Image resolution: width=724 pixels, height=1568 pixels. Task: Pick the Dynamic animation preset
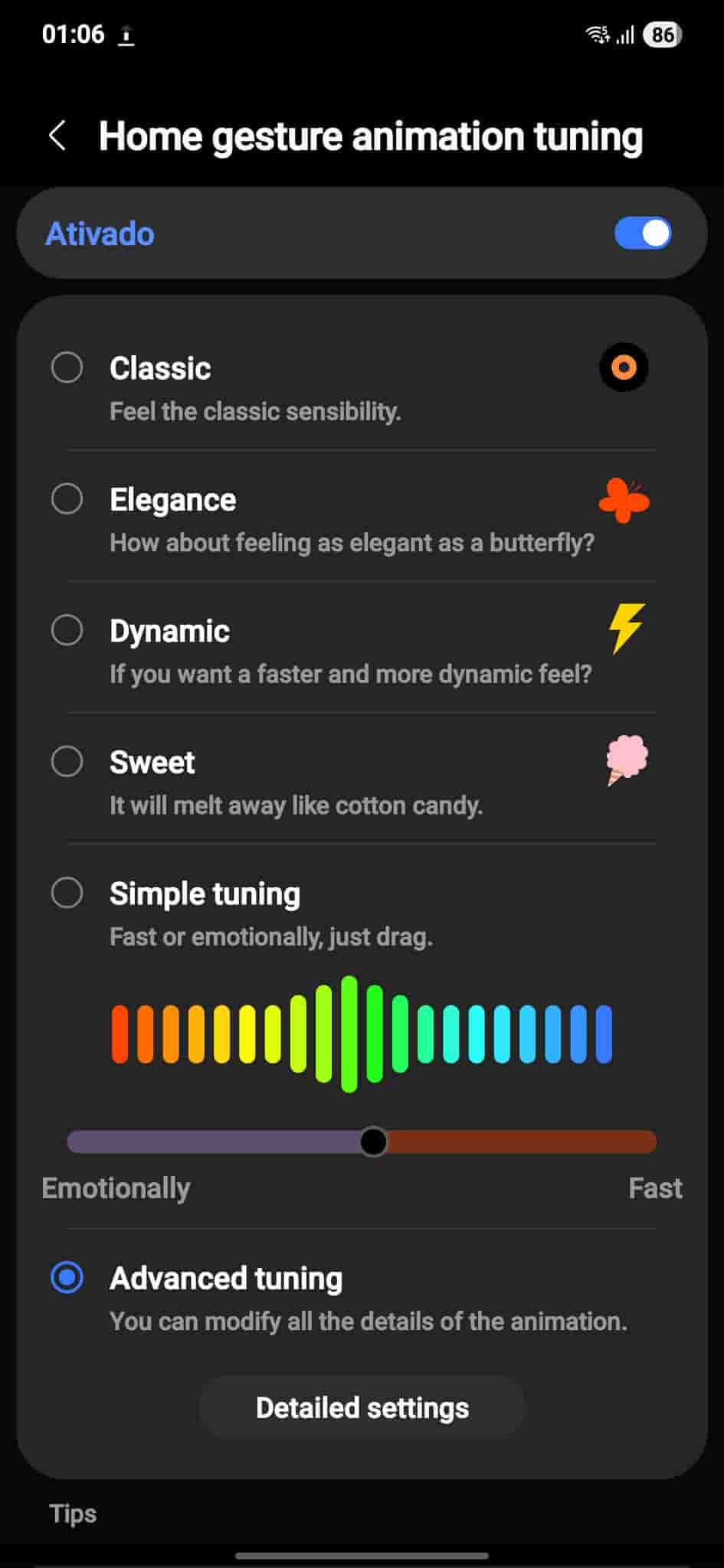(67, 631)
